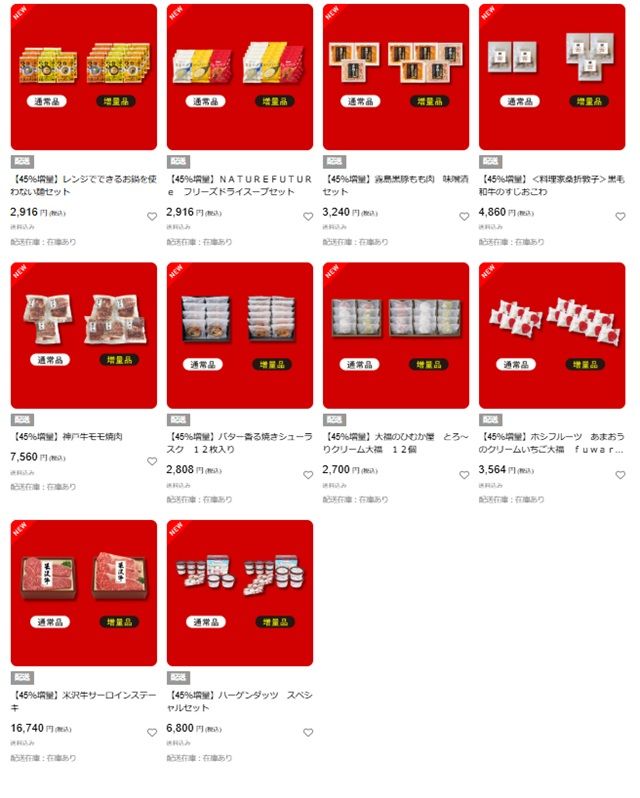View the 米沢牛サーロインステーキ product

[x=84, y=592]
